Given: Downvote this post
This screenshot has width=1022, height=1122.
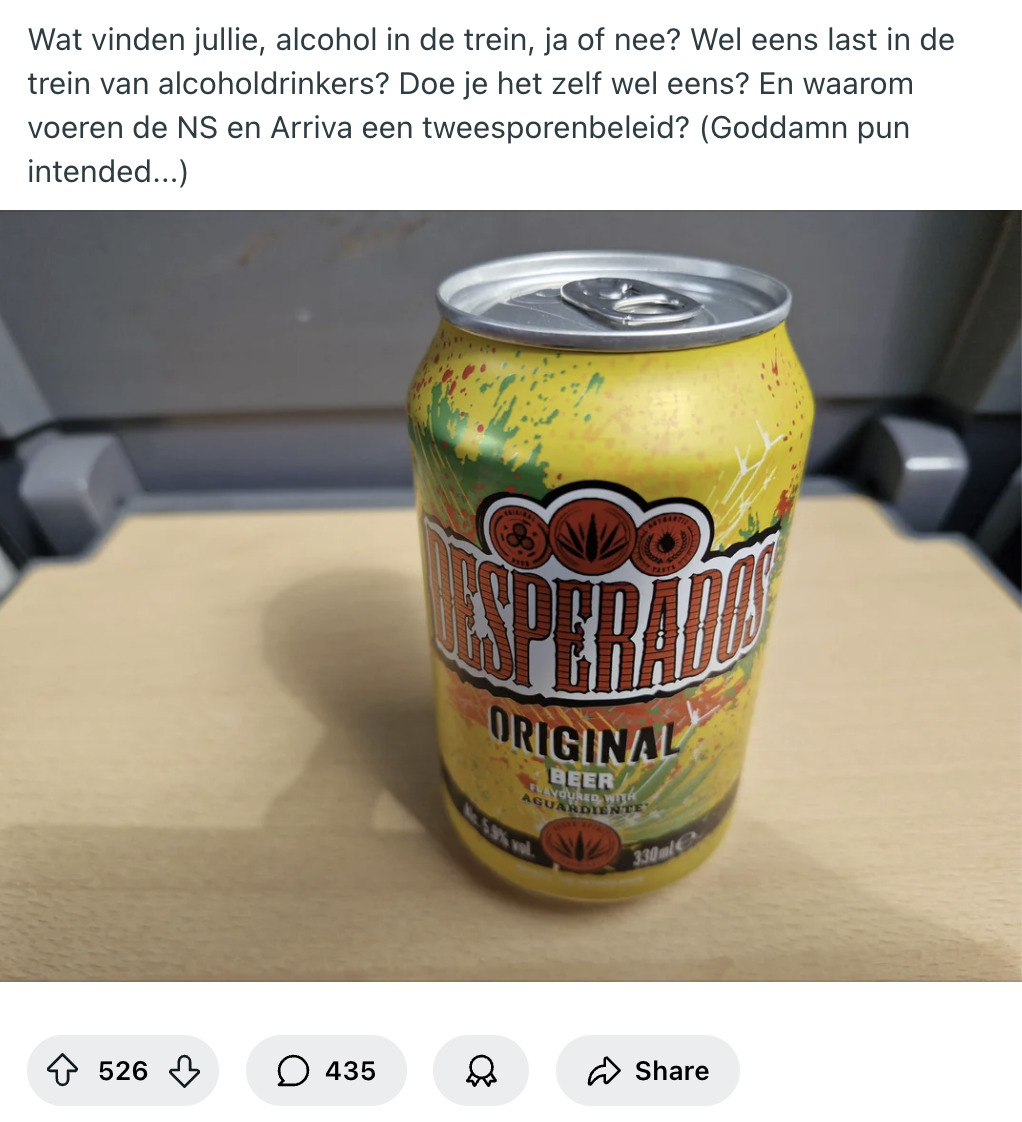Looking at the screenshot, I should 184,1071.
